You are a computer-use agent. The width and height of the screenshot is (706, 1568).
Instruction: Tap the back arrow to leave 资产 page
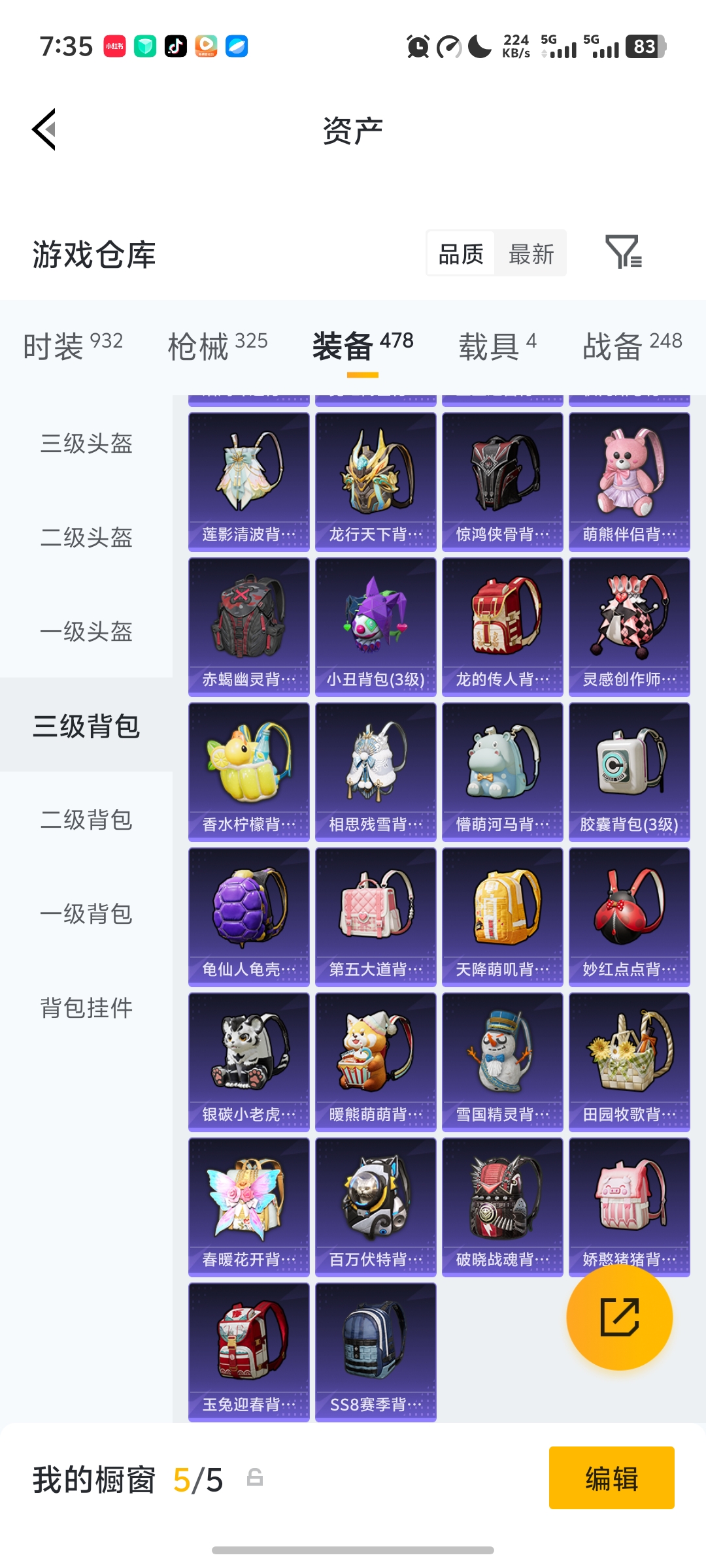tap(44, 129)
